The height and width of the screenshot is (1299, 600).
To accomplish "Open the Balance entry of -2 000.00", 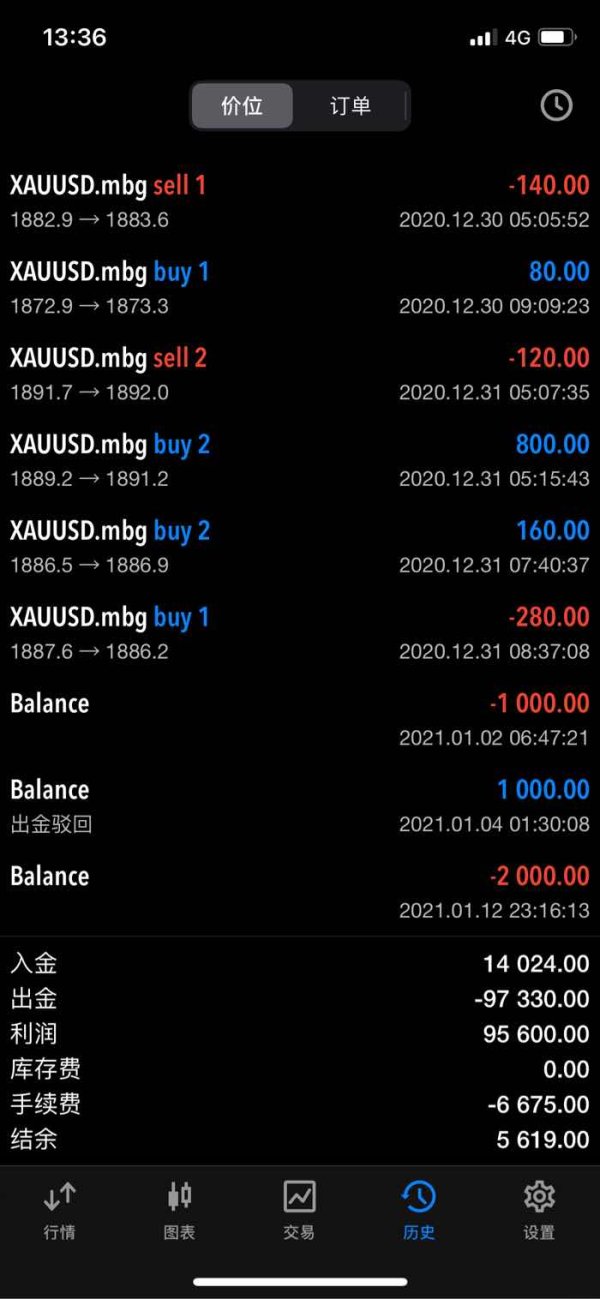I will [300, 892].
